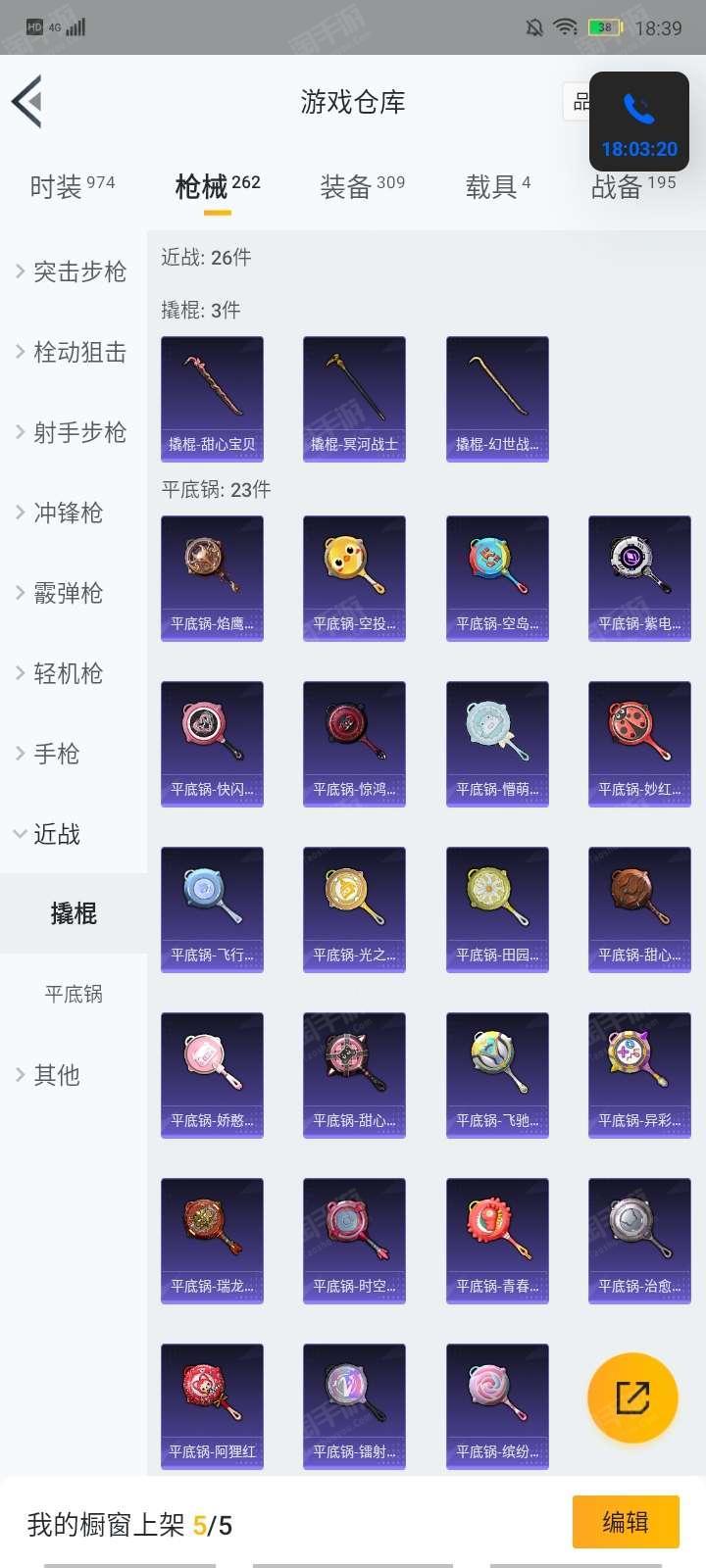Open the 平底锅-阿狸红 item
The height and width of the screenshot is (1568, 706).
(212, 1406)
